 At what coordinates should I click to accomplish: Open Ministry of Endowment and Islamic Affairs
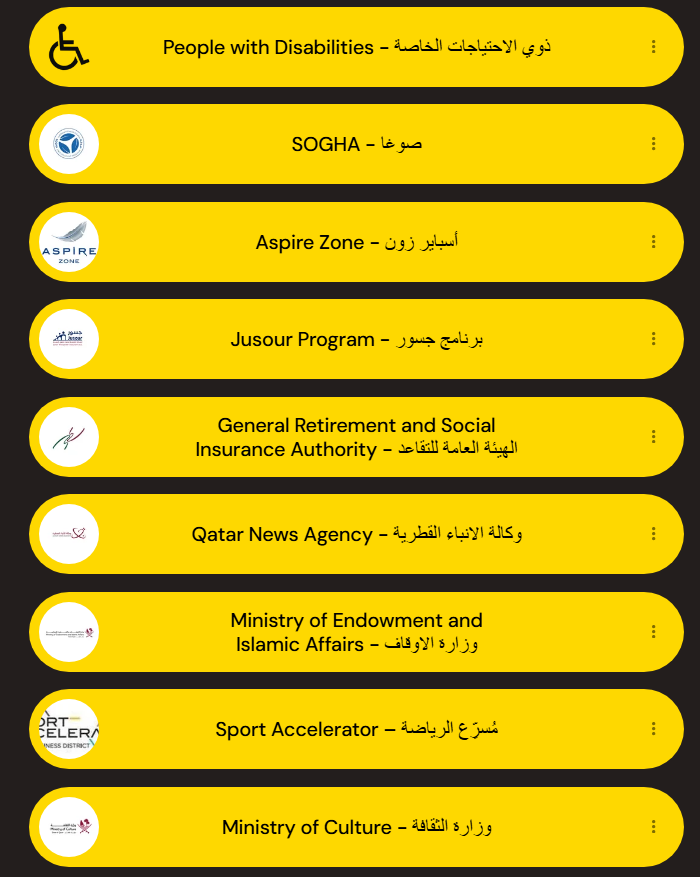(356, 632)
